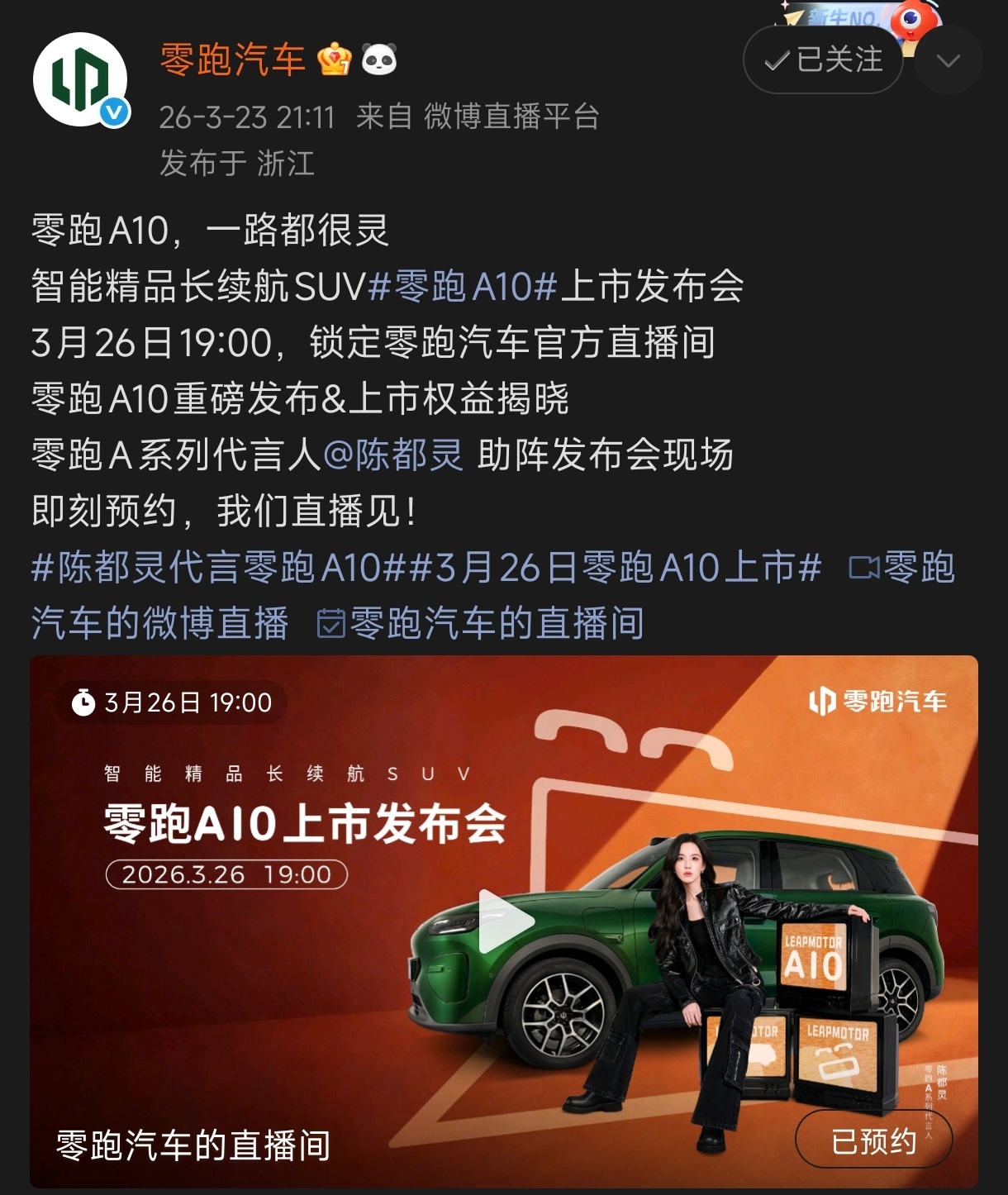Expand the post options chevron
Screen dimensions: 1008x1195
coord(949,60)
